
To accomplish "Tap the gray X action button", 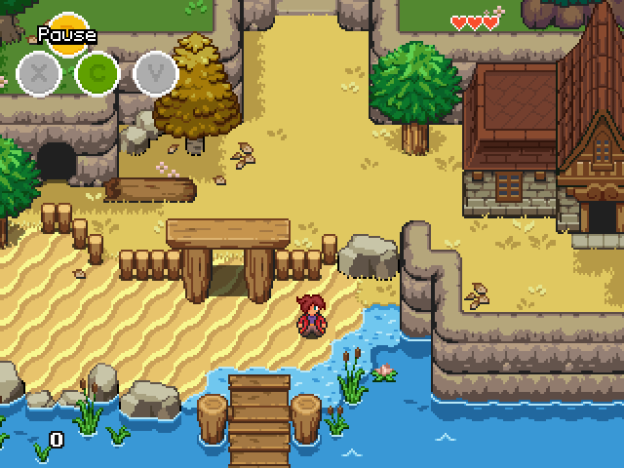I will 39,73.
